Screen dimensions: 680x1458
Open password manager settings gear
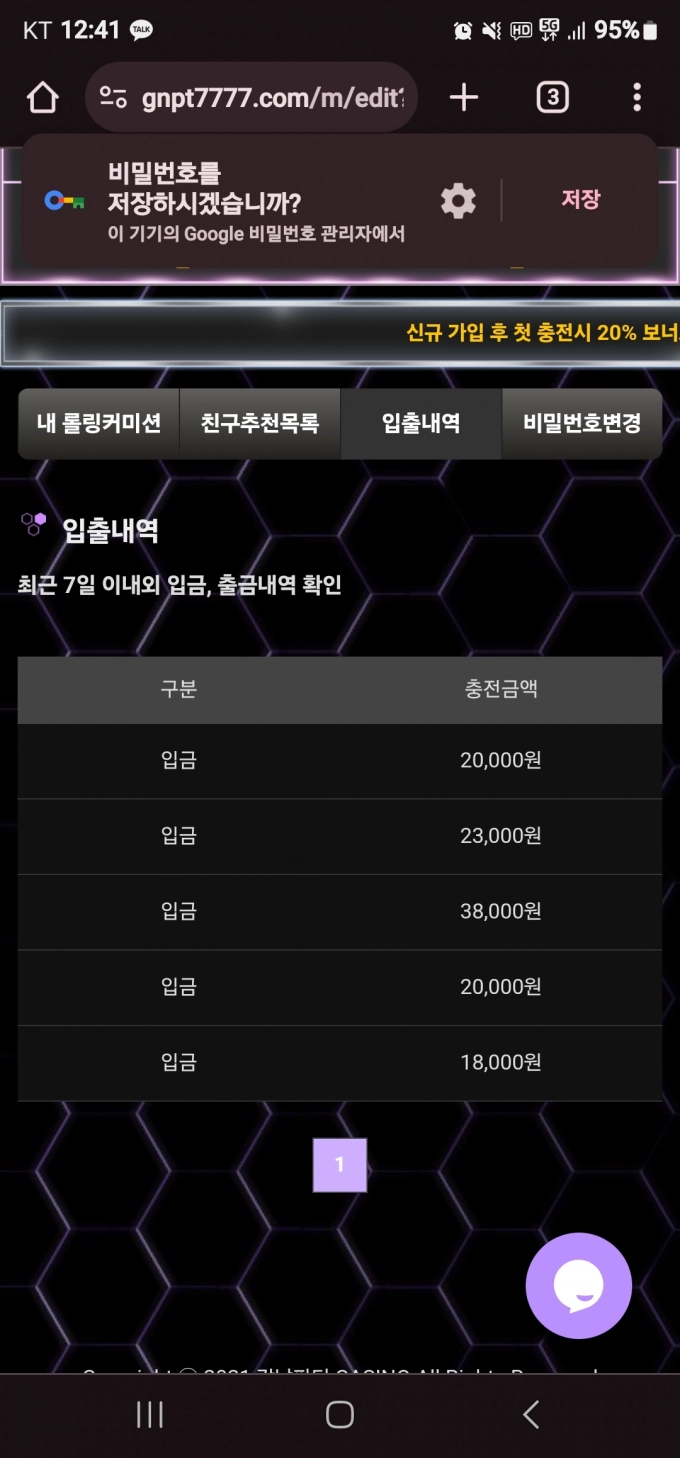pos(458,201)
